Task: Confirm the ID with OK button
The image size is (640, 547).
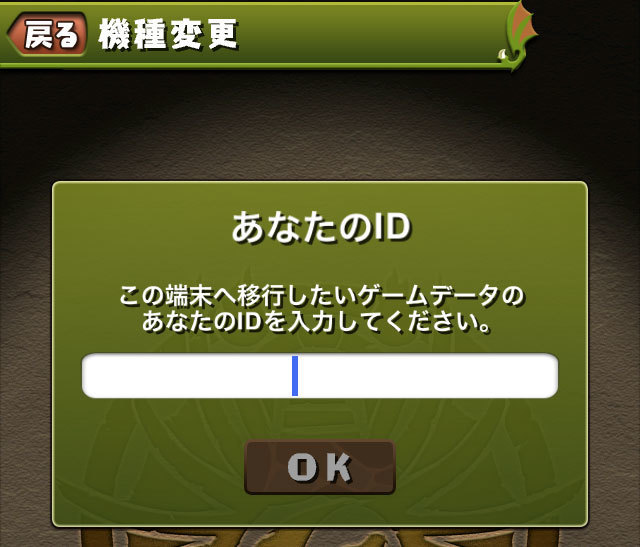Action: 319,466
